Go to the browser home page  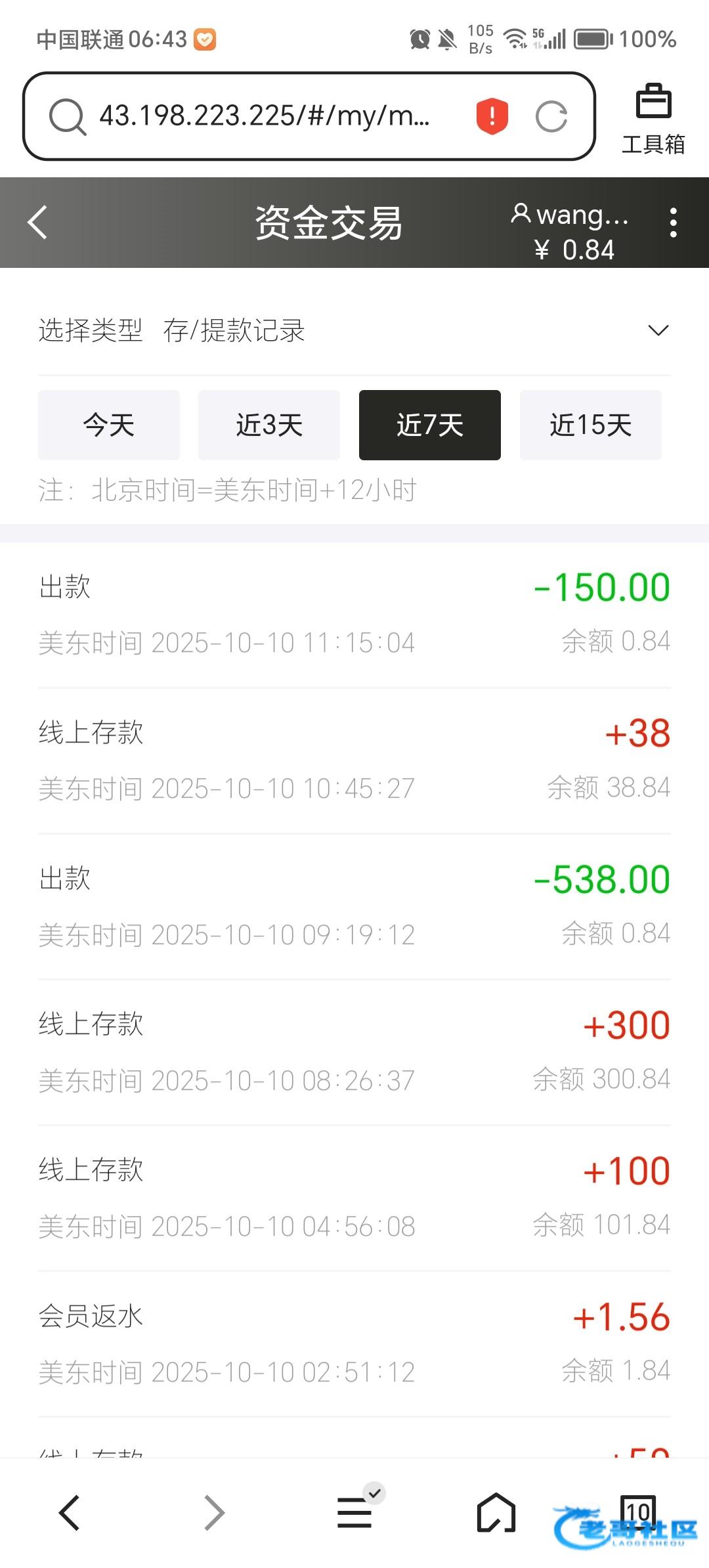click(x=496, y=1513)
